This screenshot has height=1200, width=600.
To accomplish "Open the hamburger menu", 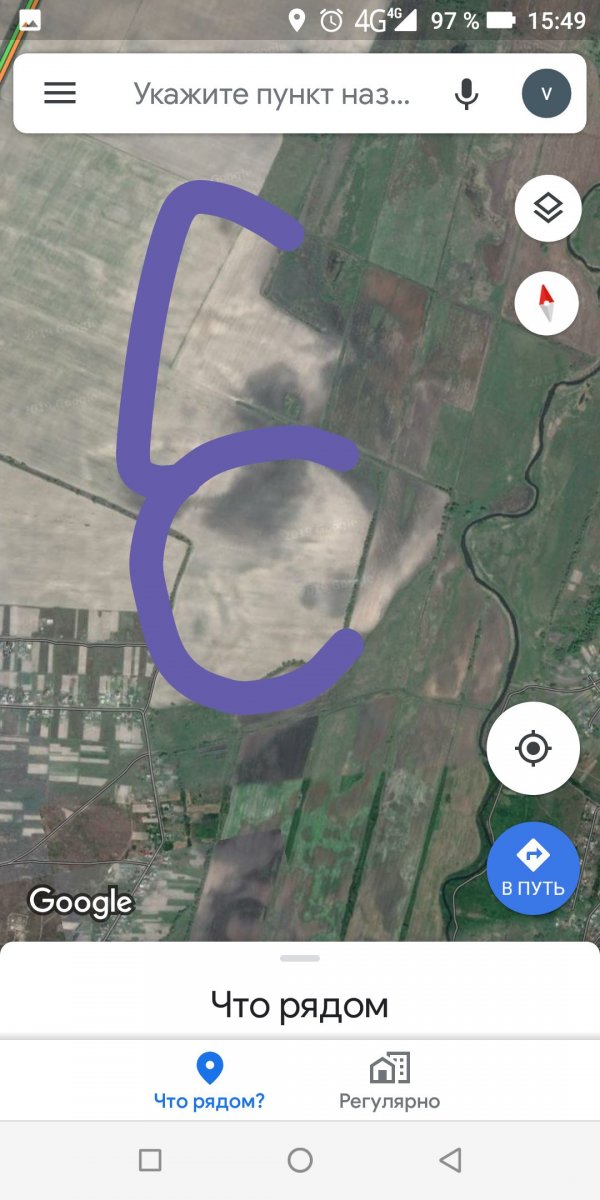I will click(60, 93).
